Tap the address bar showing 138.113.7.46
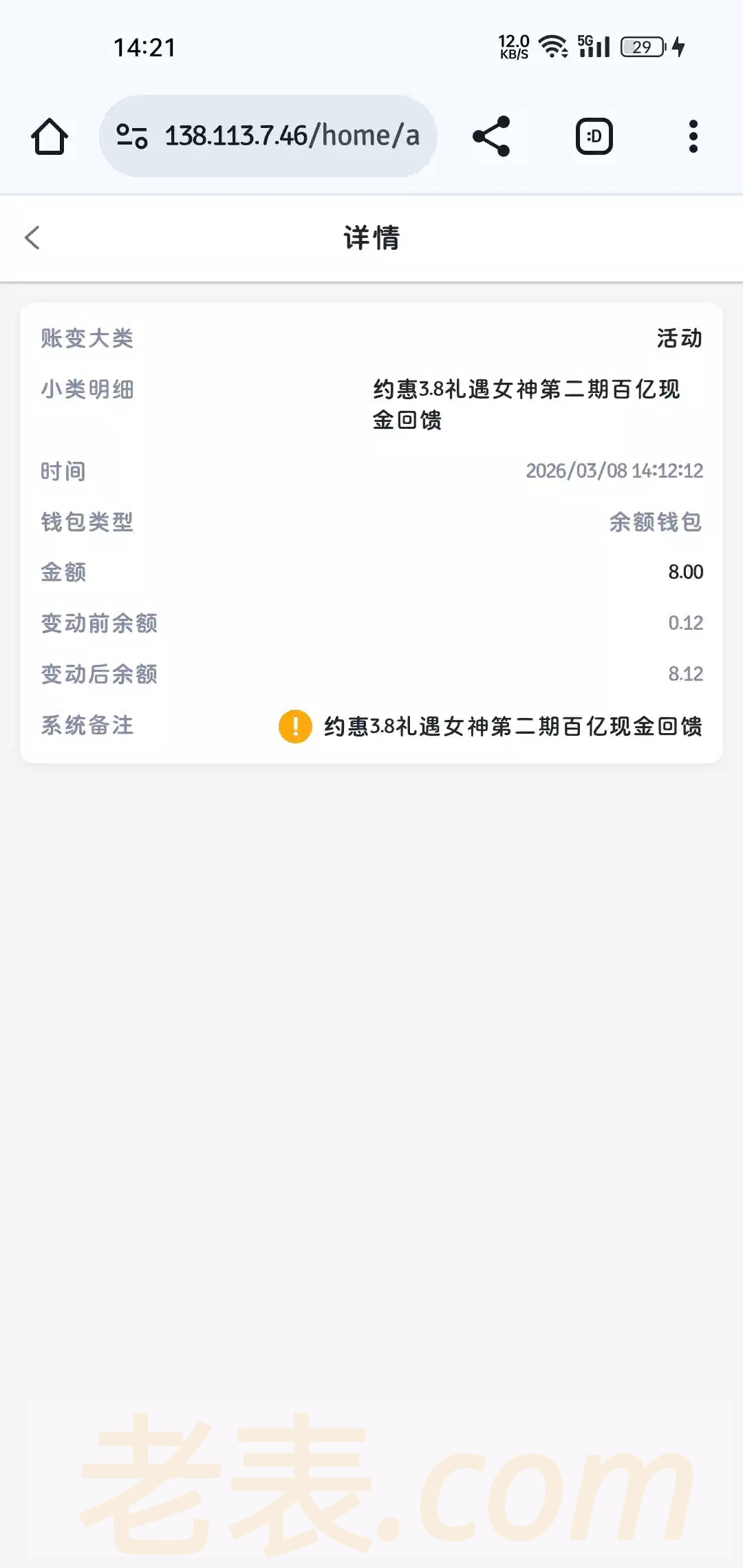The height and width of the screenshot is (1568, 743). pyautogui.click(x=292, y=136)
